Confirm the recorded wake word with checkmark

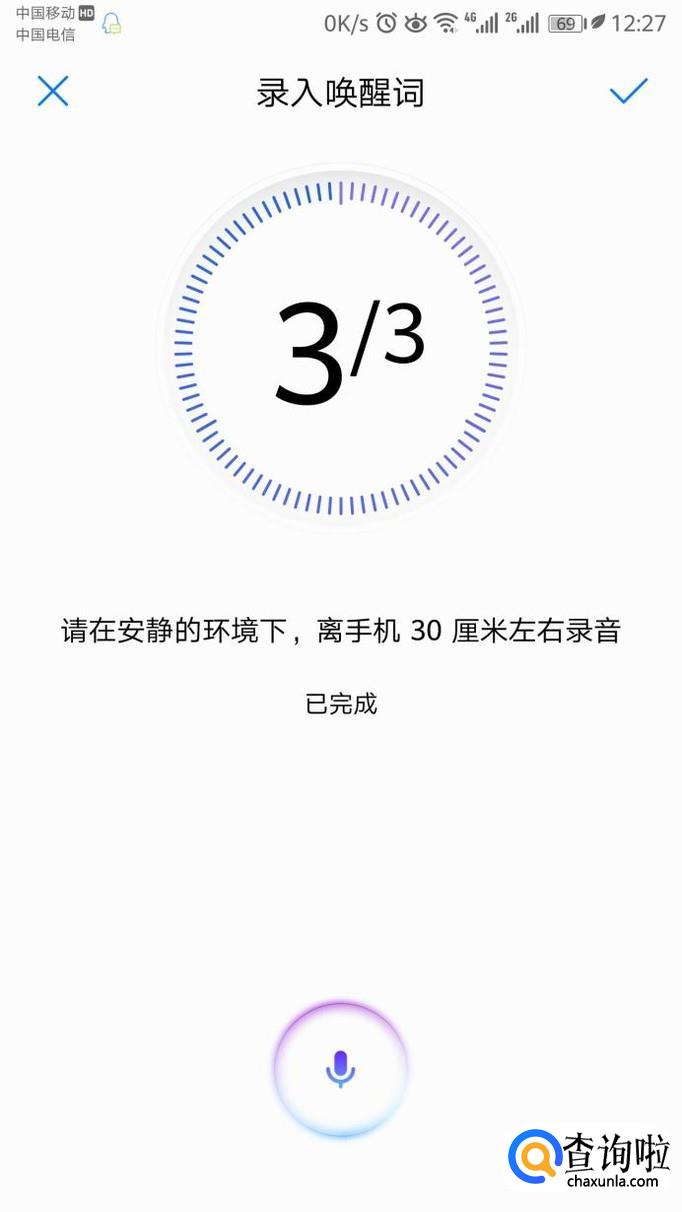point(629,91)
